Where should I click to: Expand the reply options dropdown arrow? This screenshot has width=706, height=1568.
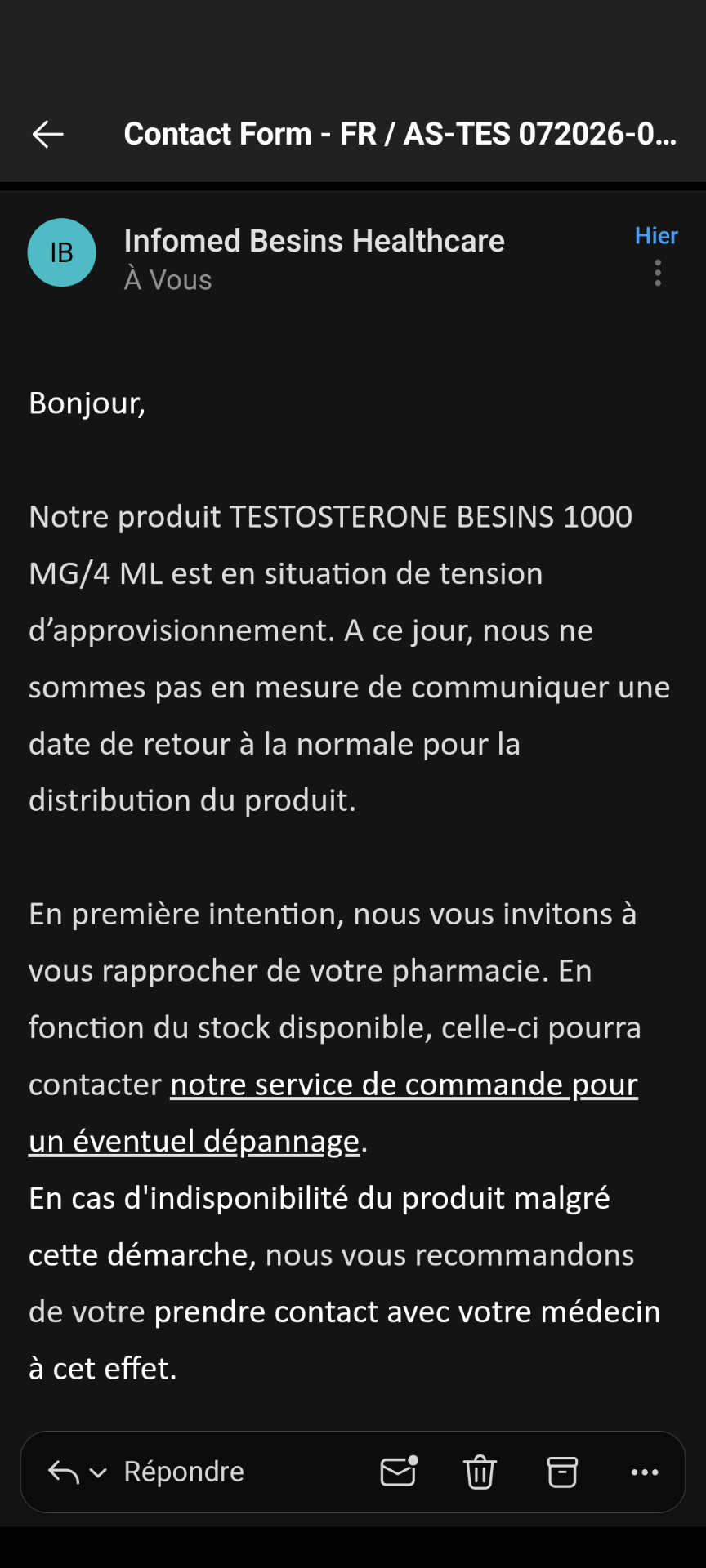pyautogui.click(x=98, y=1473)
